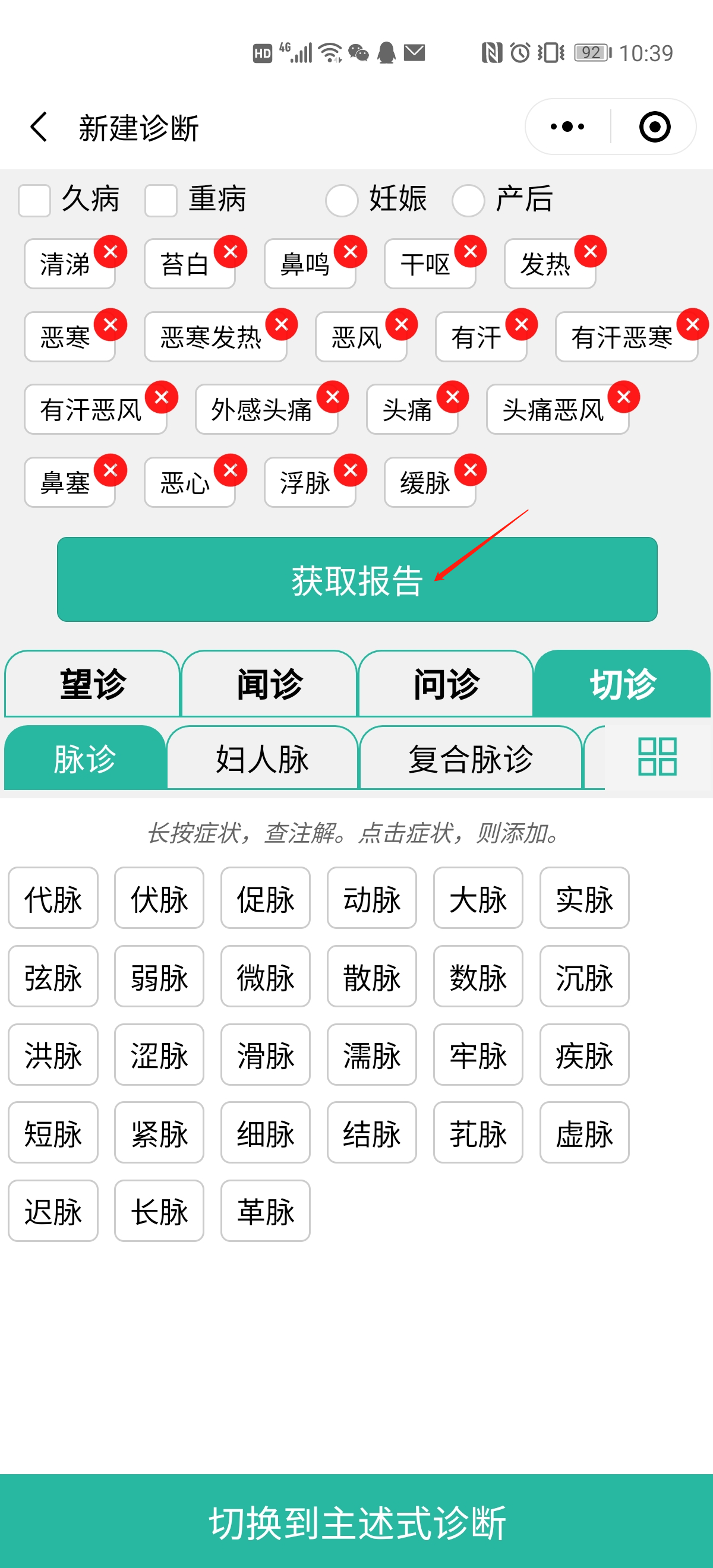
Task: Add the 弦脉 pulse symptom
Action: click(x=53, y=977)
